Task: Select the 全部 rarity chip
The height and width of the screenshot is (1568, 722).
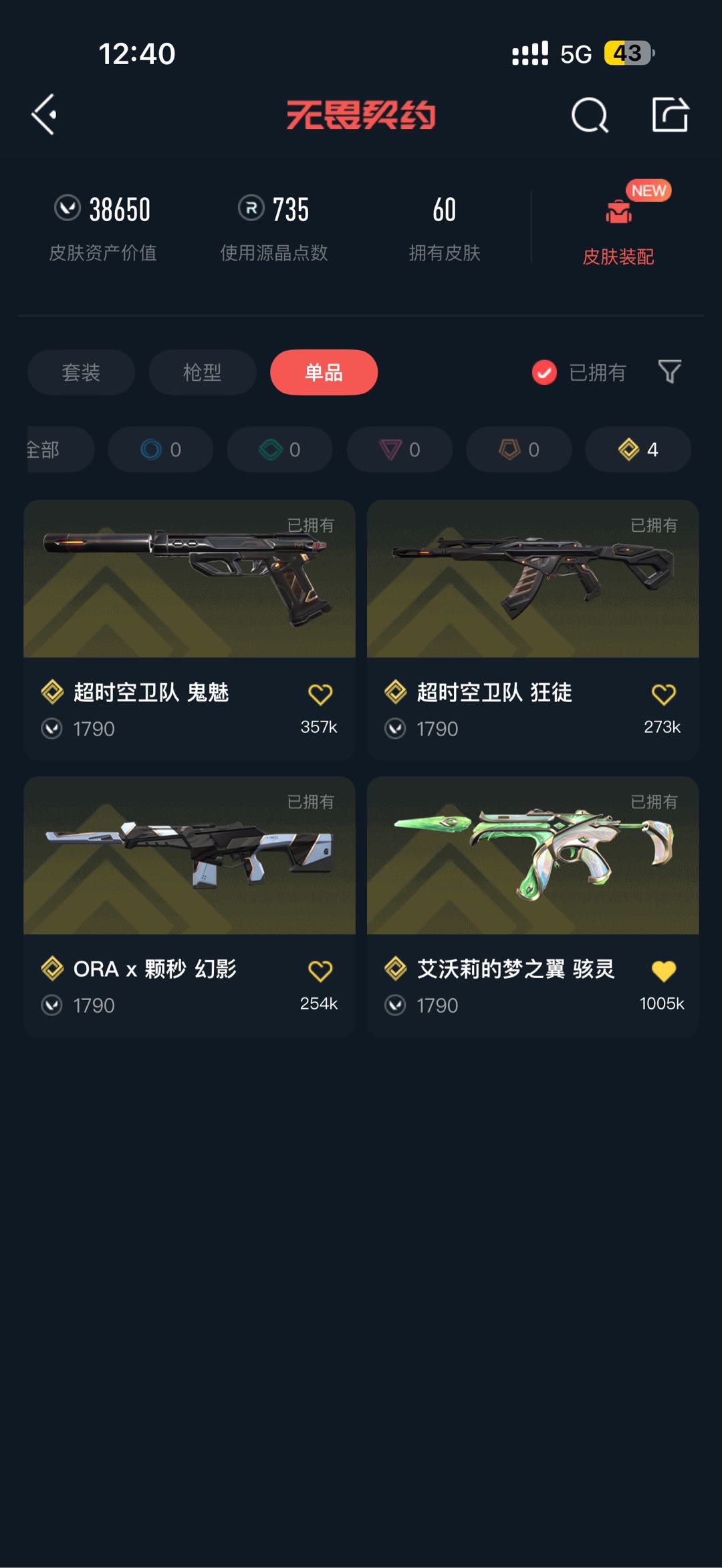Action: [x=53, y=450]
